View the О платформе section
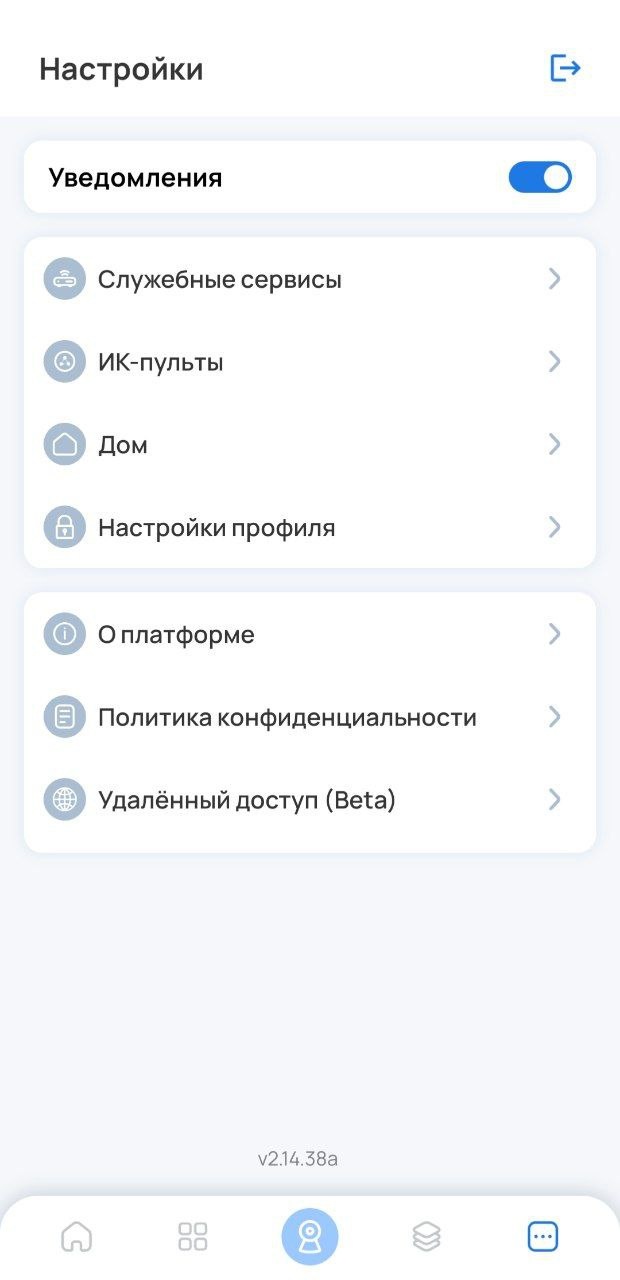This screenshot has width=620, height=1280. [309, 634]
